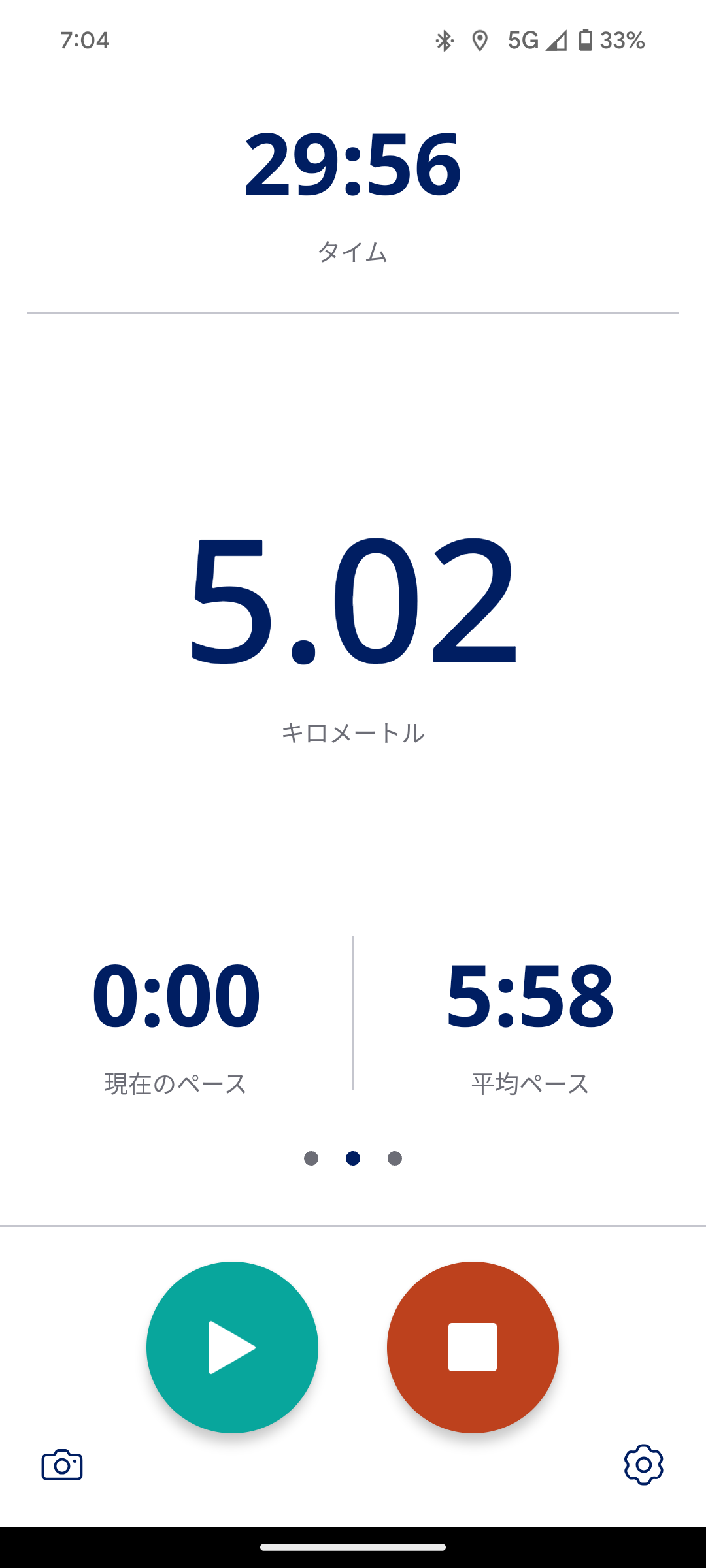The image size is (706, 1568).
Task: Open the camera to take a photo
Action: (x=62, y=1465)
